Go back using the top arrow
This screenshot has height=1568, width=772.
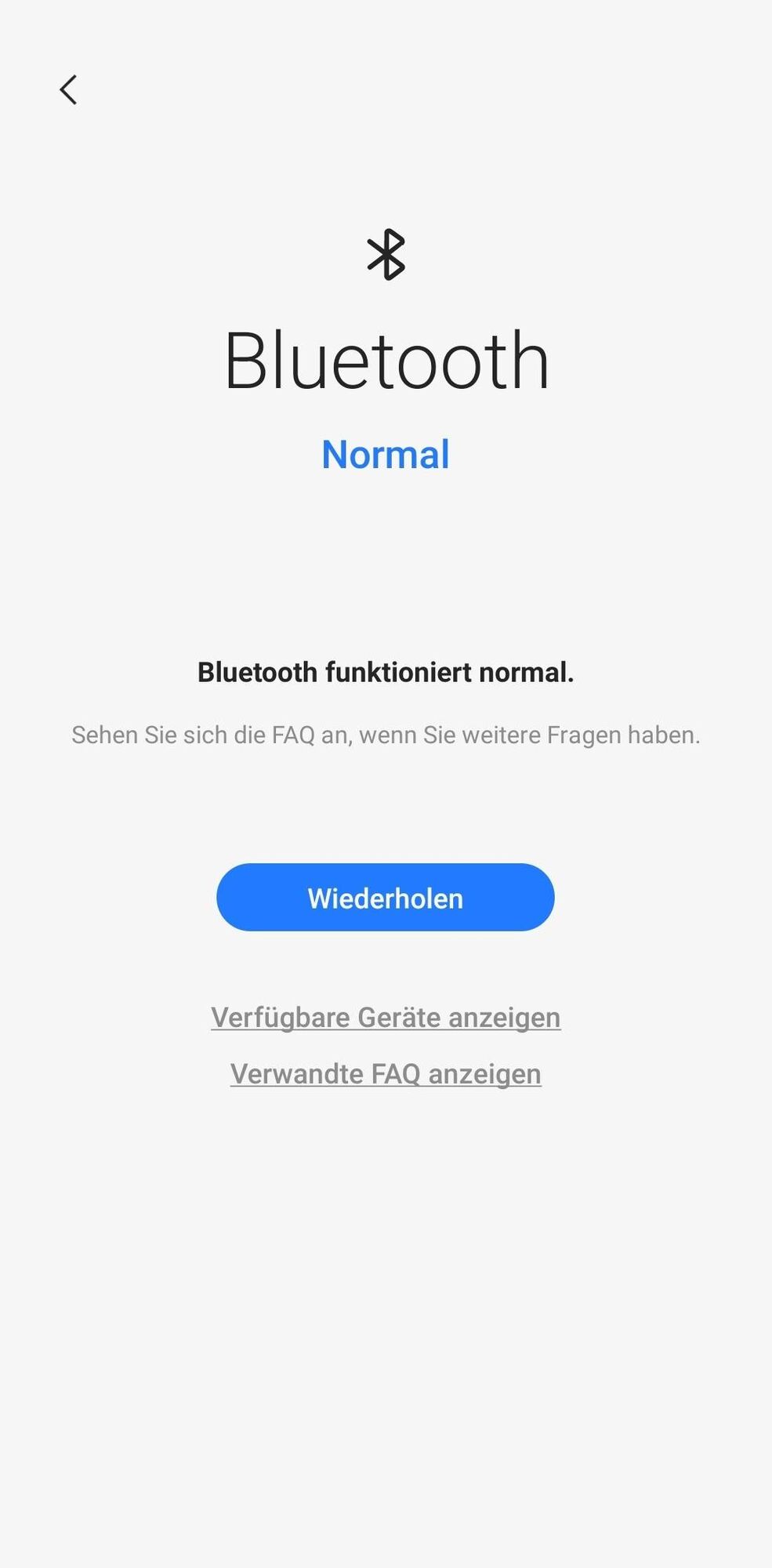68,89
